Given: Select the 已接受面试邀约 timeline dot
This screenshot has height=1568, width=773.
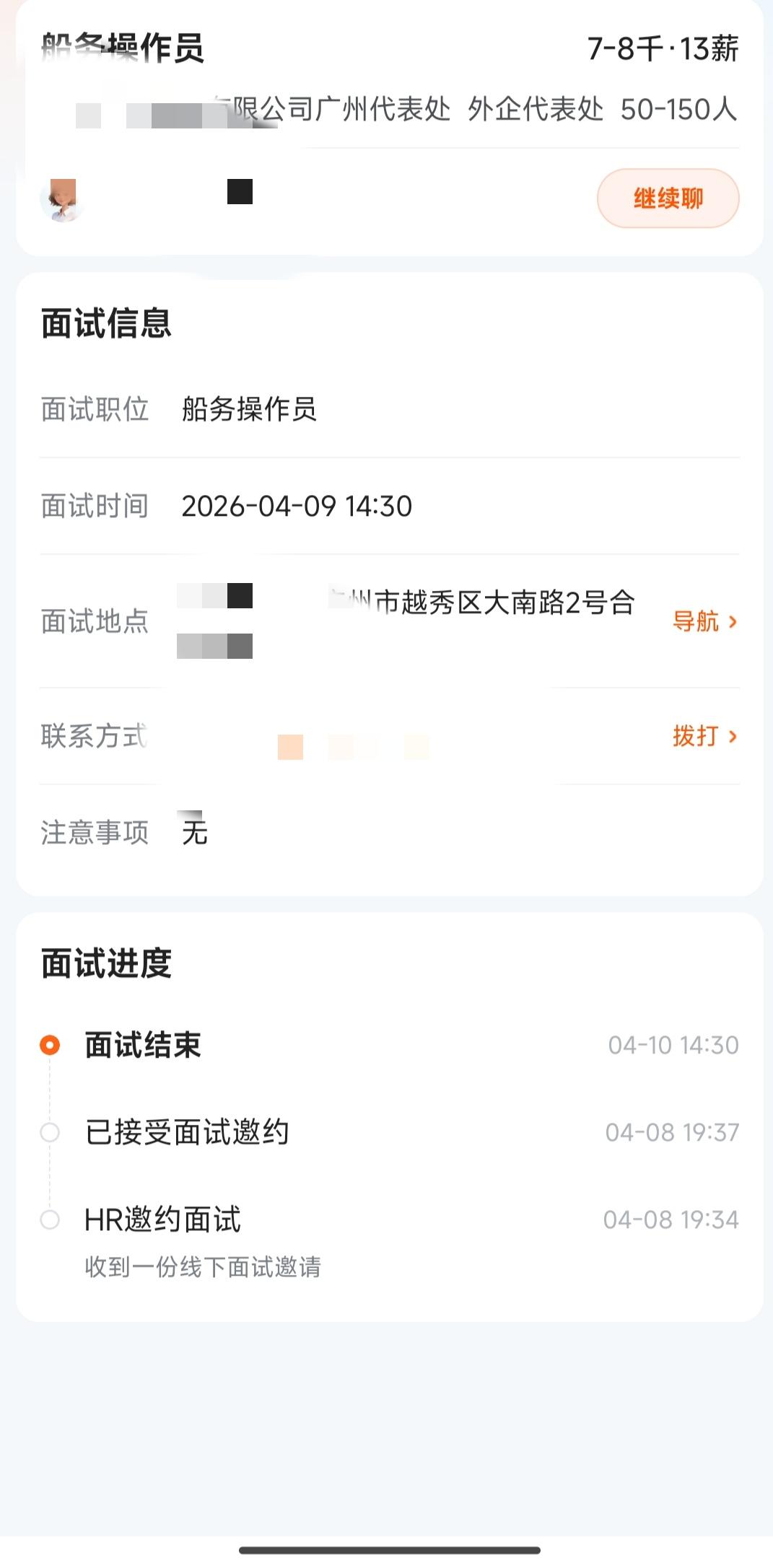Looking at the screenshot, I should pos(49,1131).
